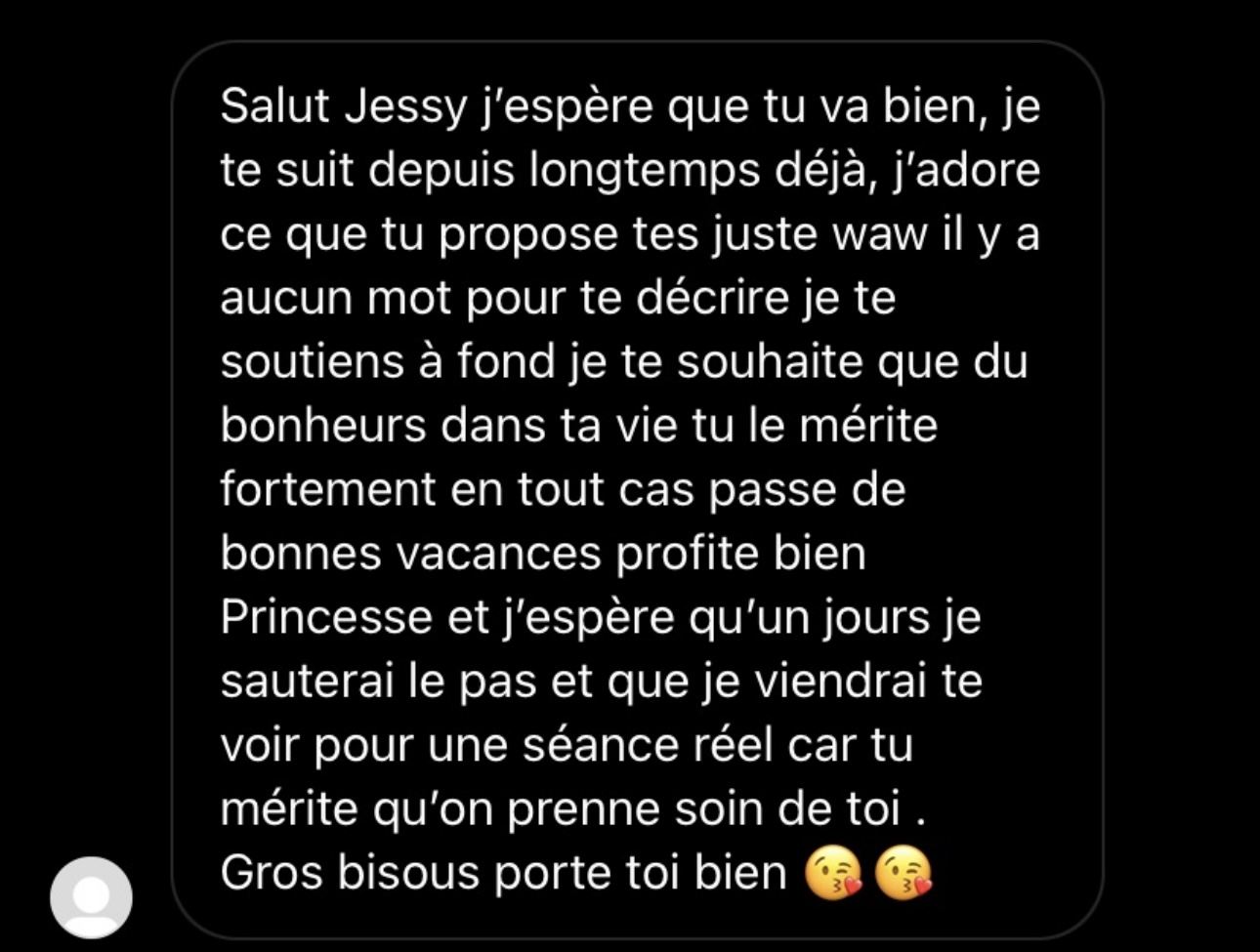1260x952 pixels.
Task: Open the sender's profile picture avatar
Action: pyautogui.click(x=91, y=897)
